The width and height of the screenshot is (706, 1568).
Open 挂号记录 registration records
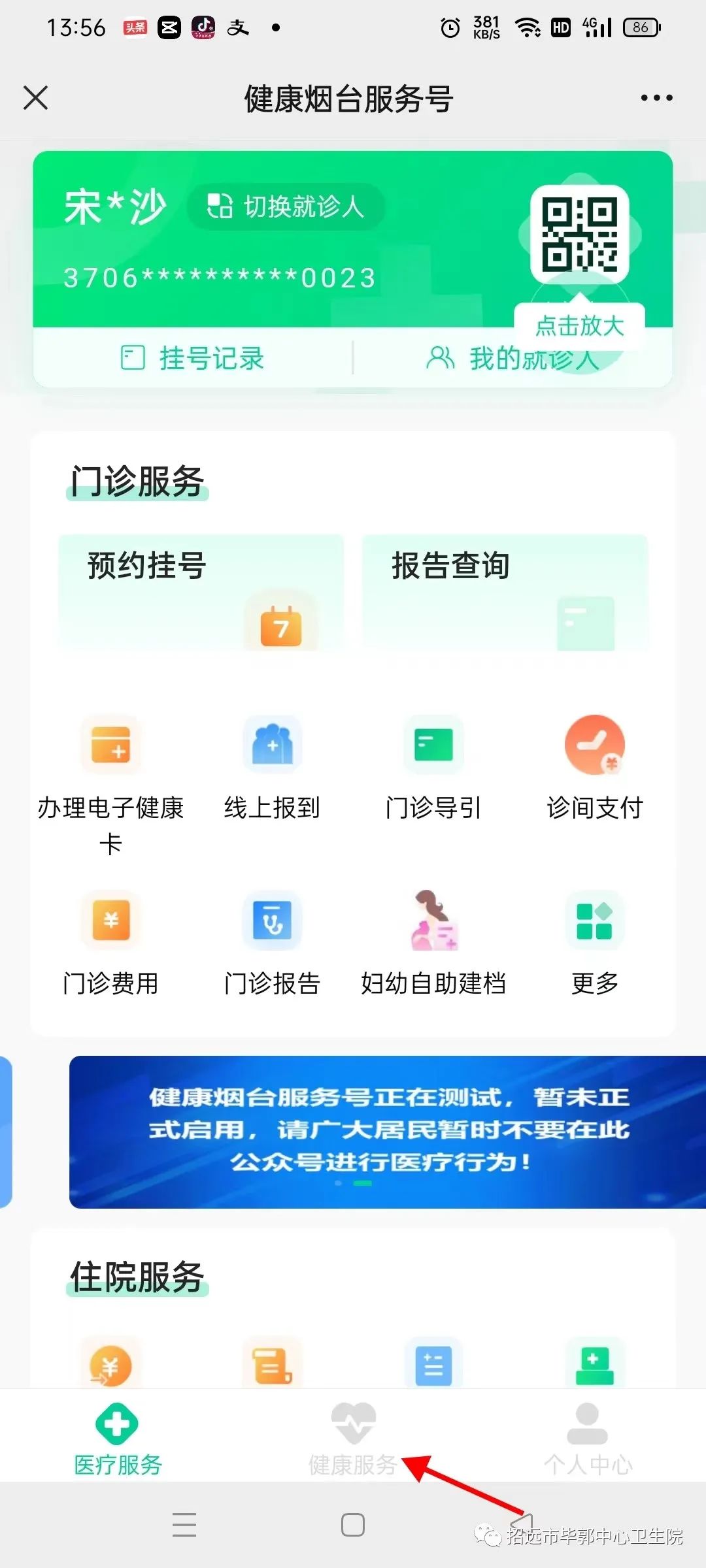click(x=193, y=358)
